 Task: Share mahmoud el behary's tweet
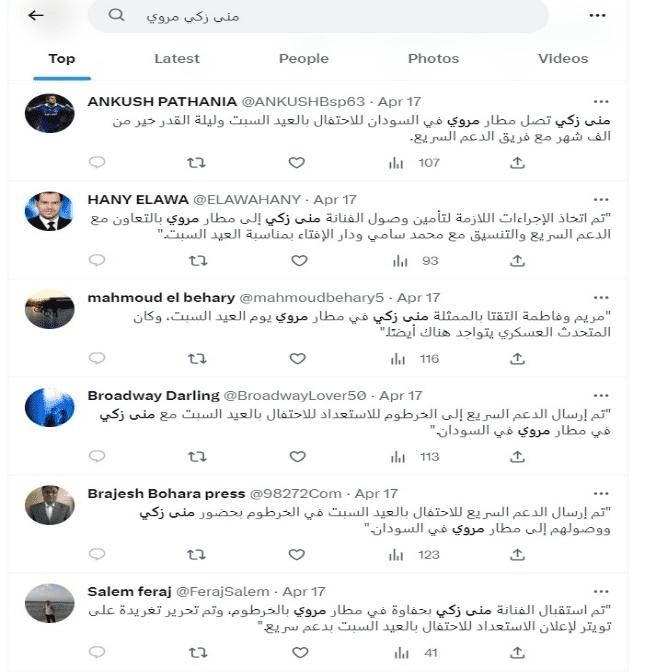[517, 358]
